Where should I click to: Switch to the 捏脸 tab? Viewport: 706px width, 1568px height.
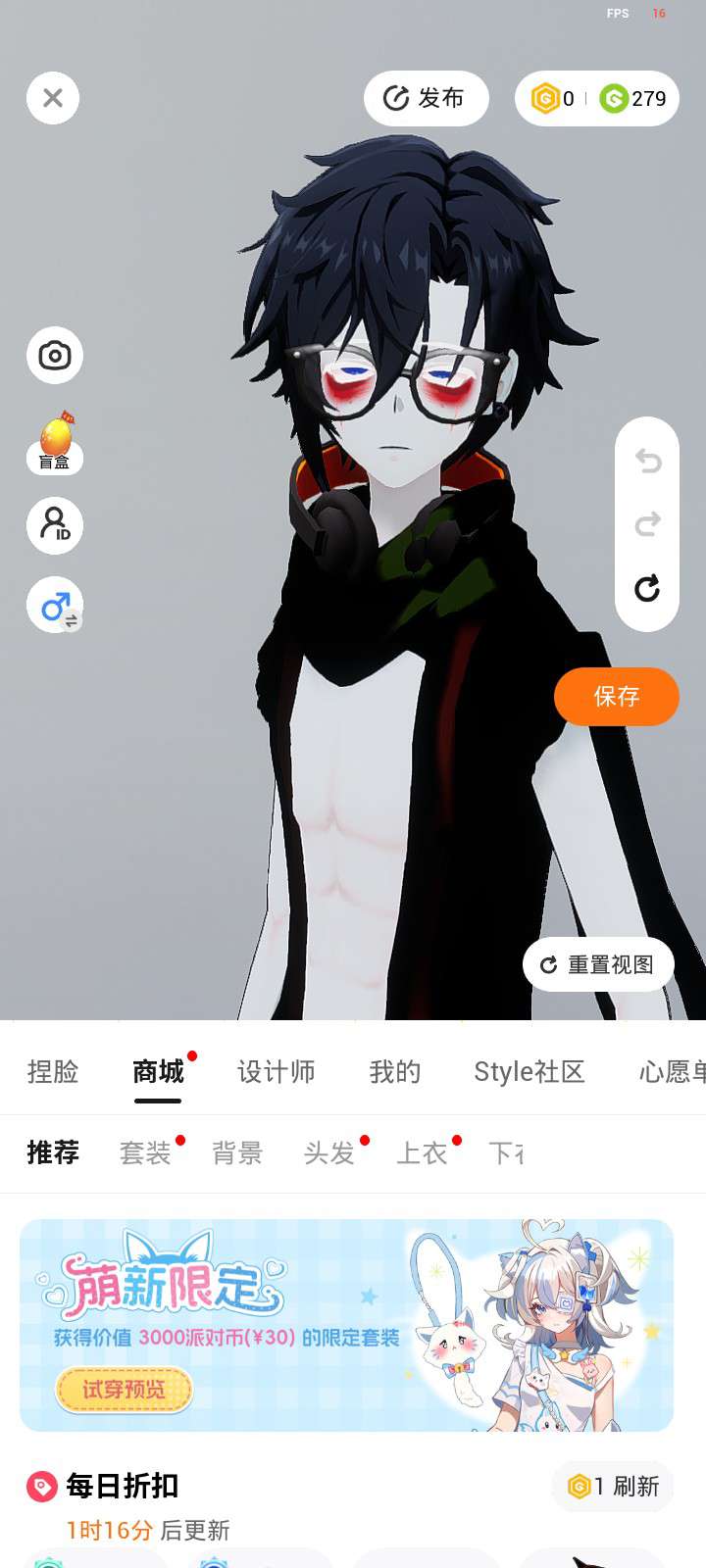click(53, 1072)
